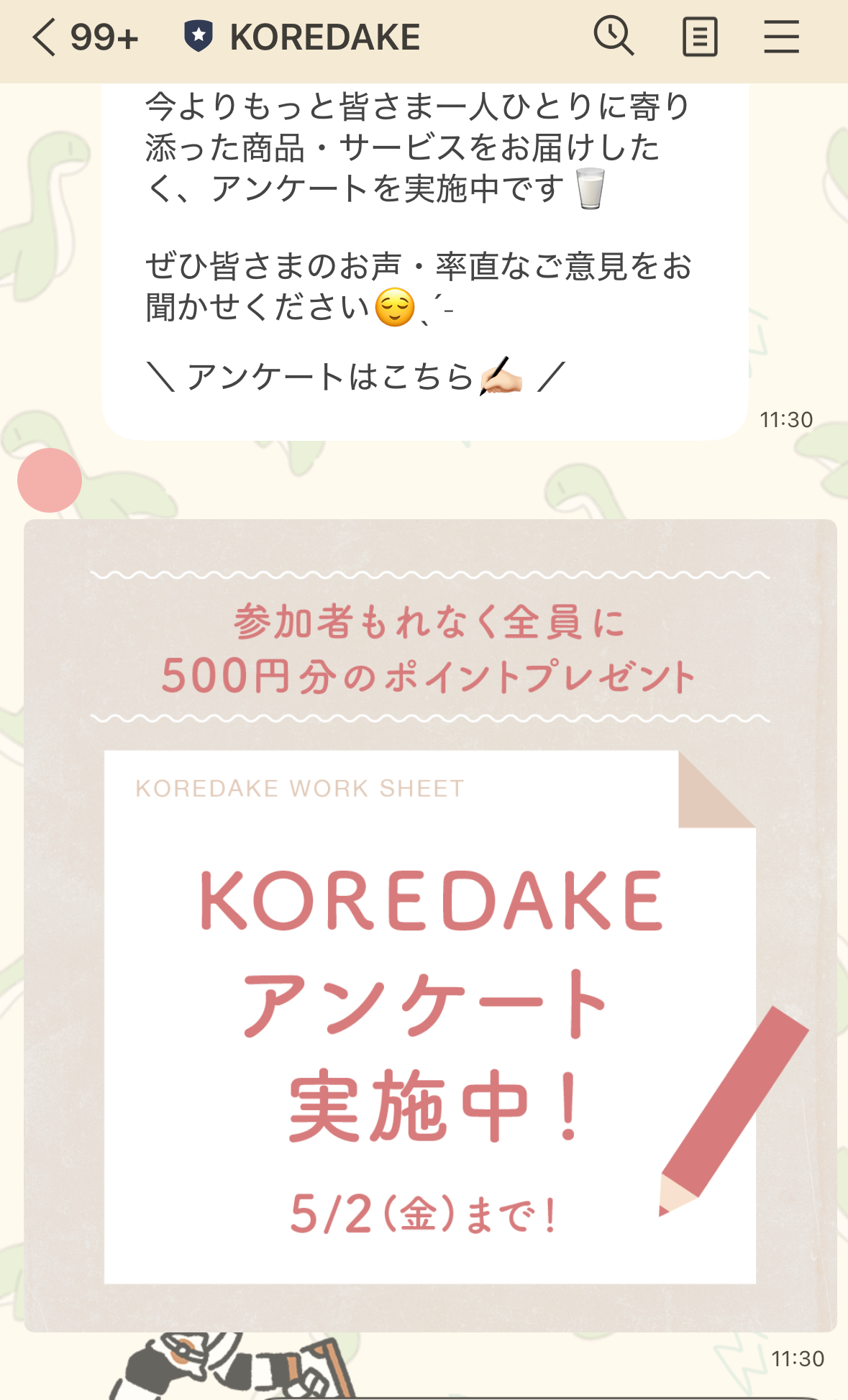
Task: Open the notes list icon
Action: (699, 37)
